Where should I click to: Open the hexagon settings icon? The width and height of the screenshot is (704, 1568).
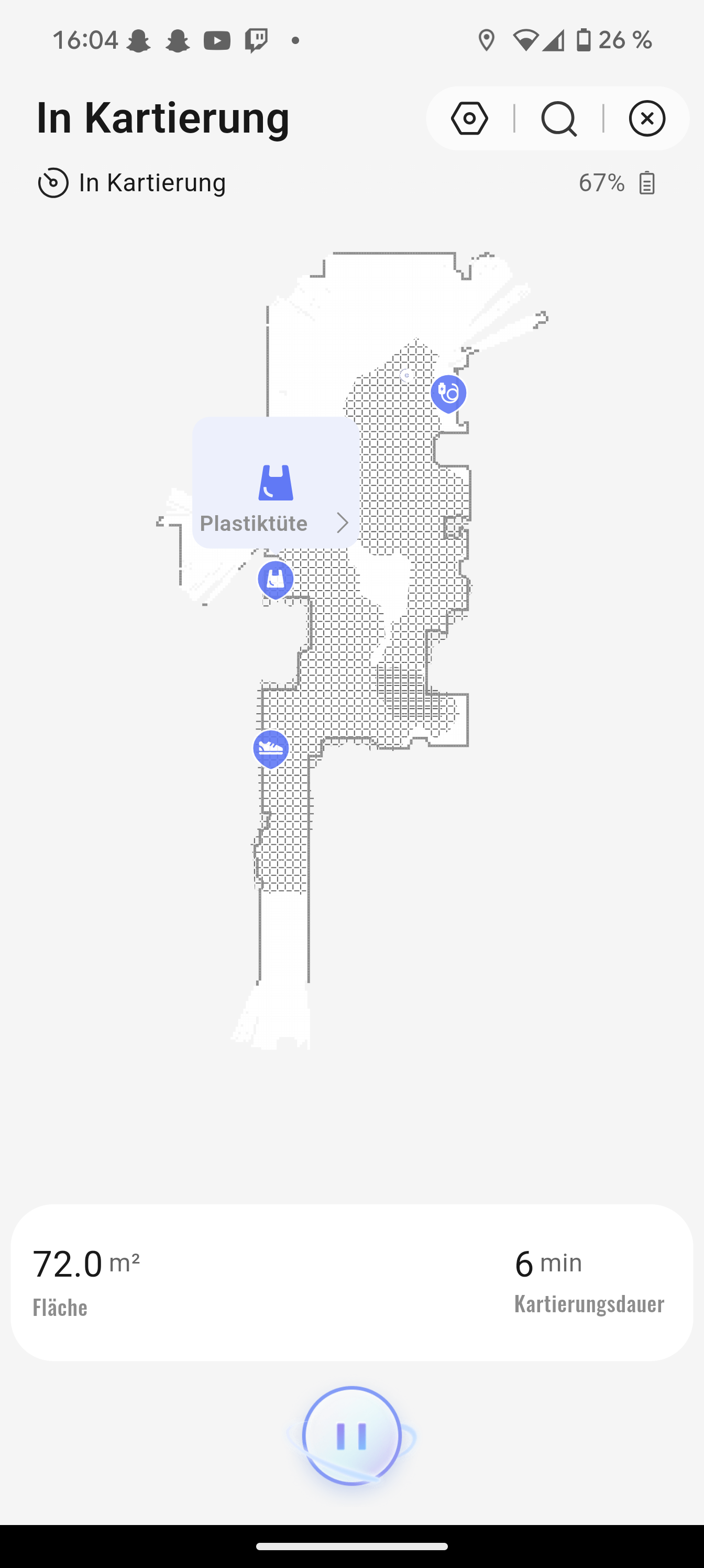469,118
